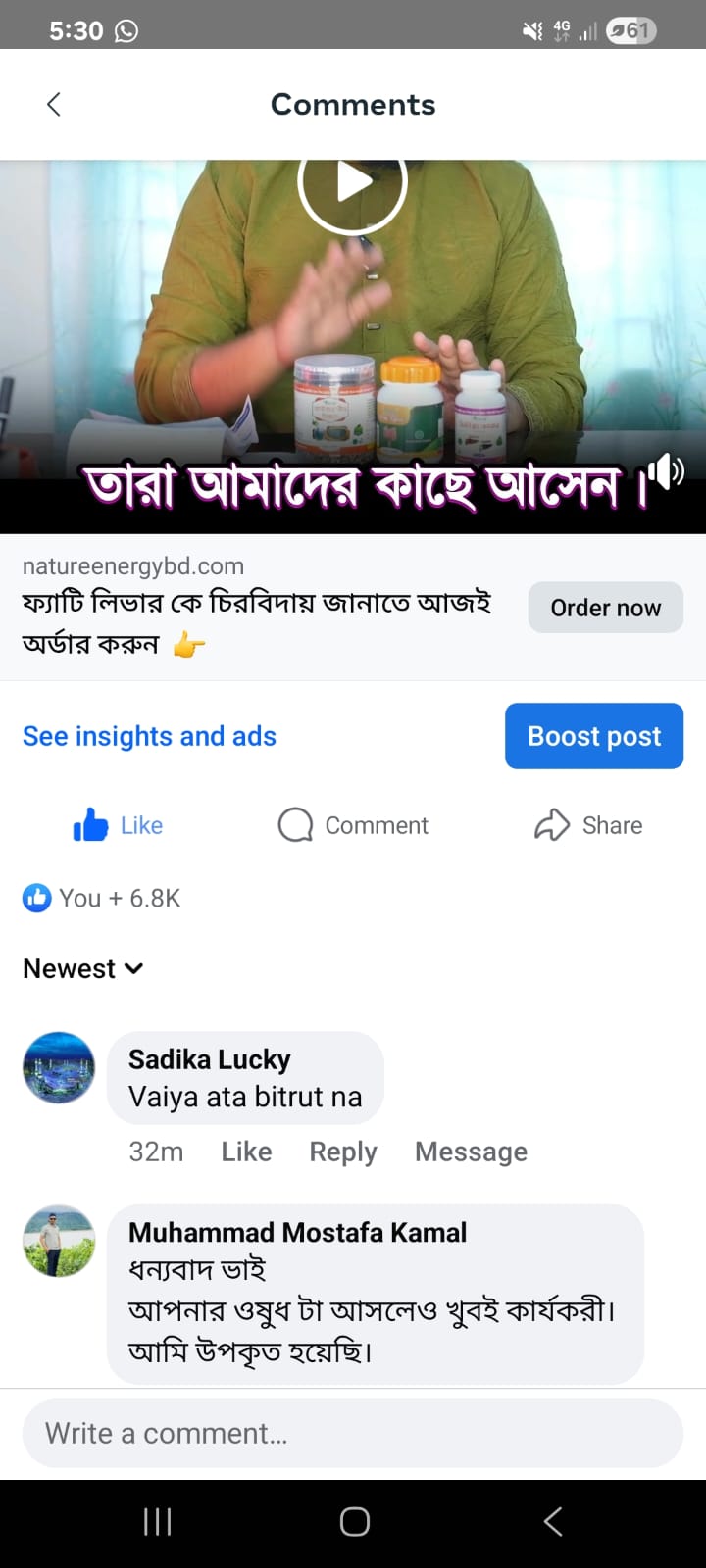Share this post
Screen dimensions: 706x1568
pyautogui.click(x=588, y=825)
